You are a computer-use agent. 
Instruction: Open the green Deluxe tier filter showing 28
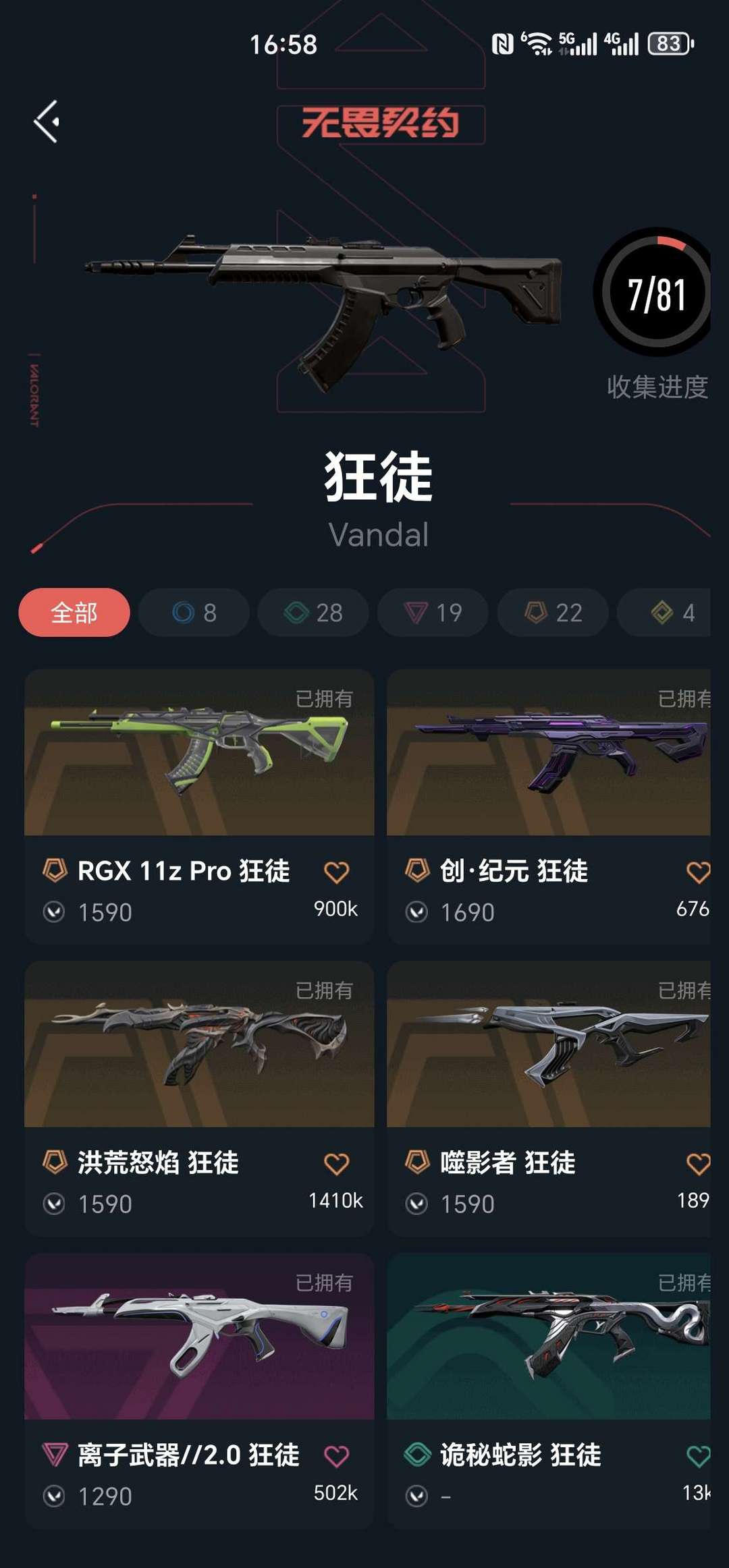[x=313, y=613]
